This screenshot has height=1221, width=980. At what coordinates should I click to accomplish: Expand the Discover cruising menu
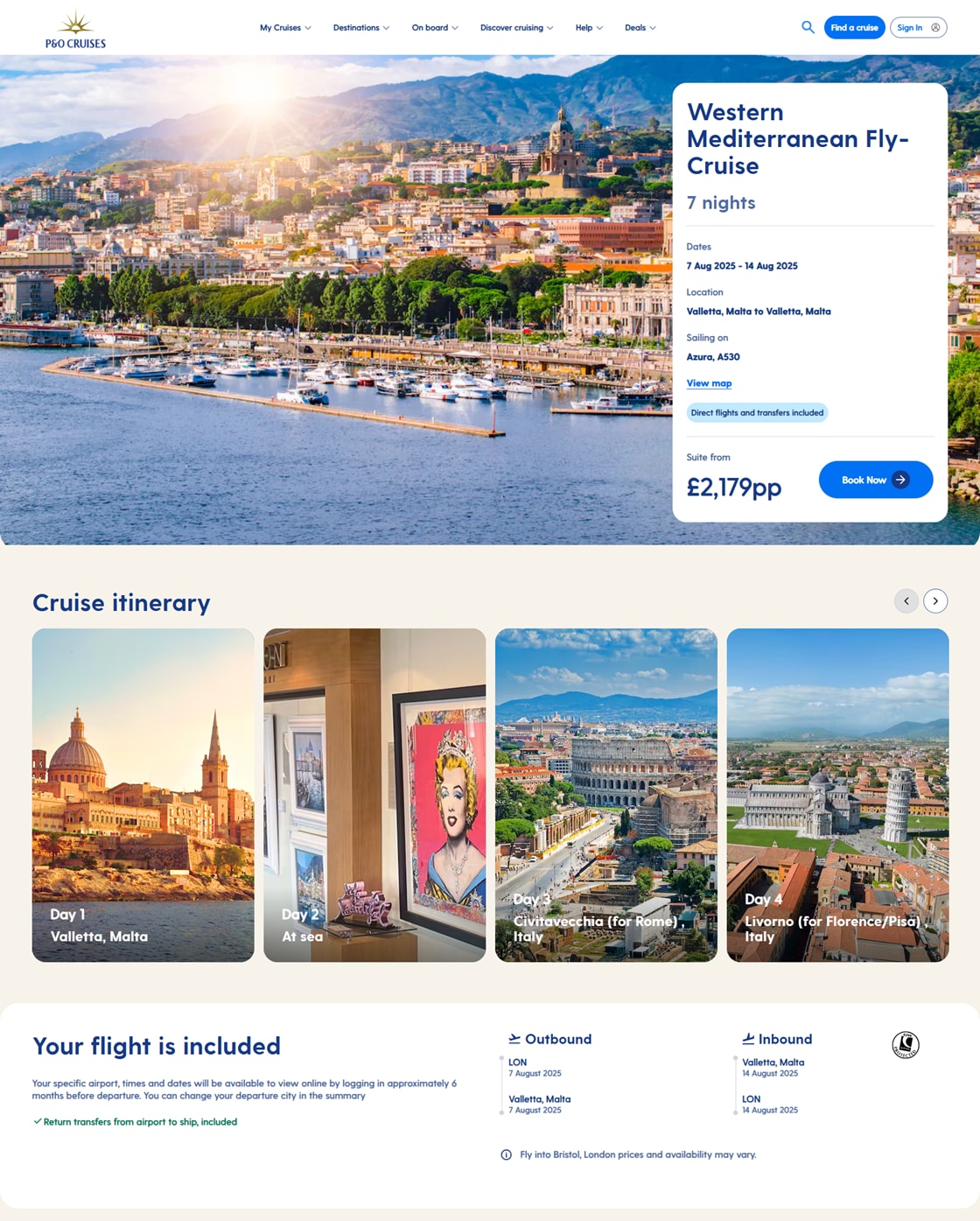coord(516,28)
